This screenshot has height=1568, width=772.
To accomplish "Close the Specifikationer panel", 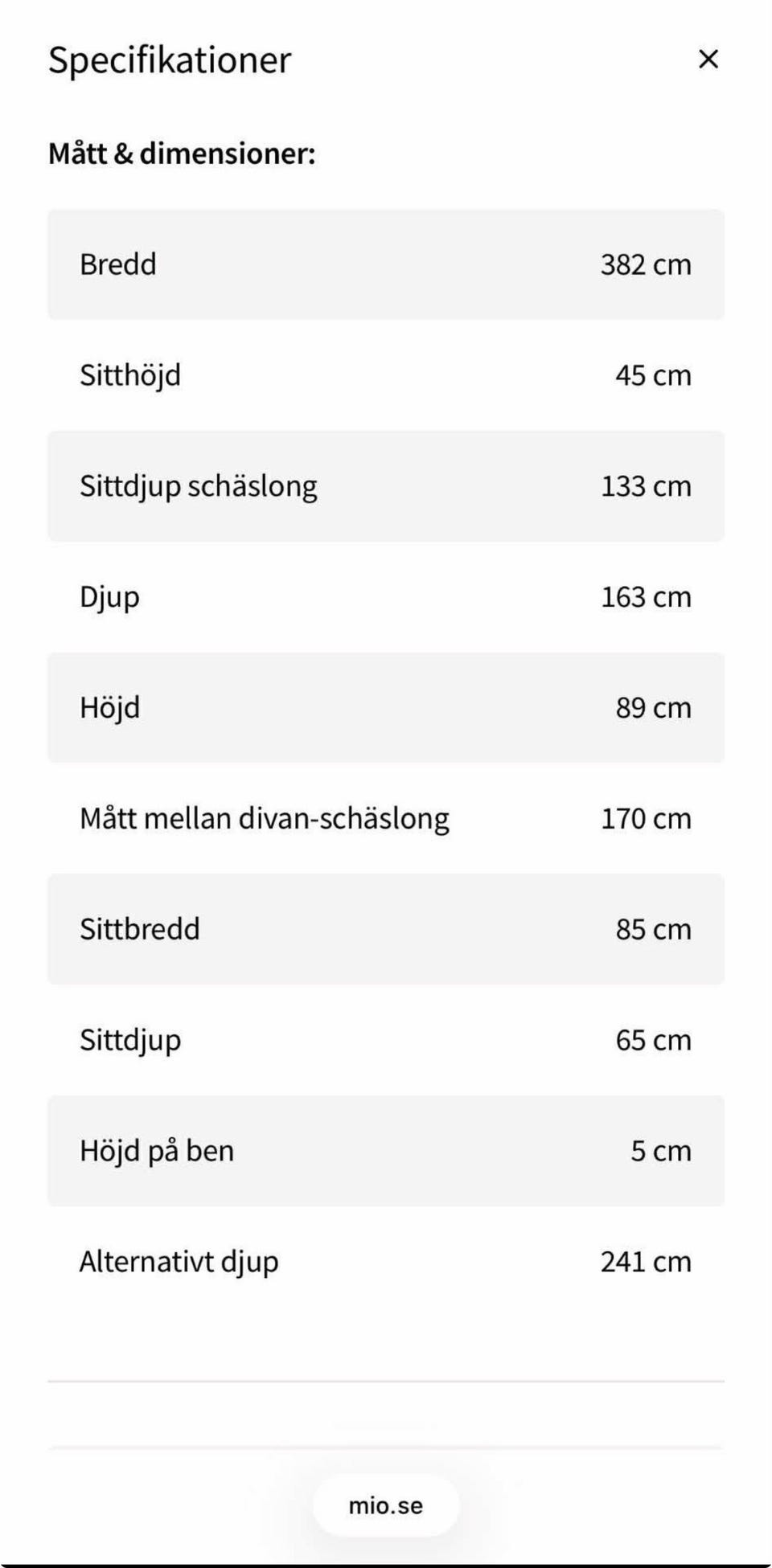I will click(x=708, y=59).
